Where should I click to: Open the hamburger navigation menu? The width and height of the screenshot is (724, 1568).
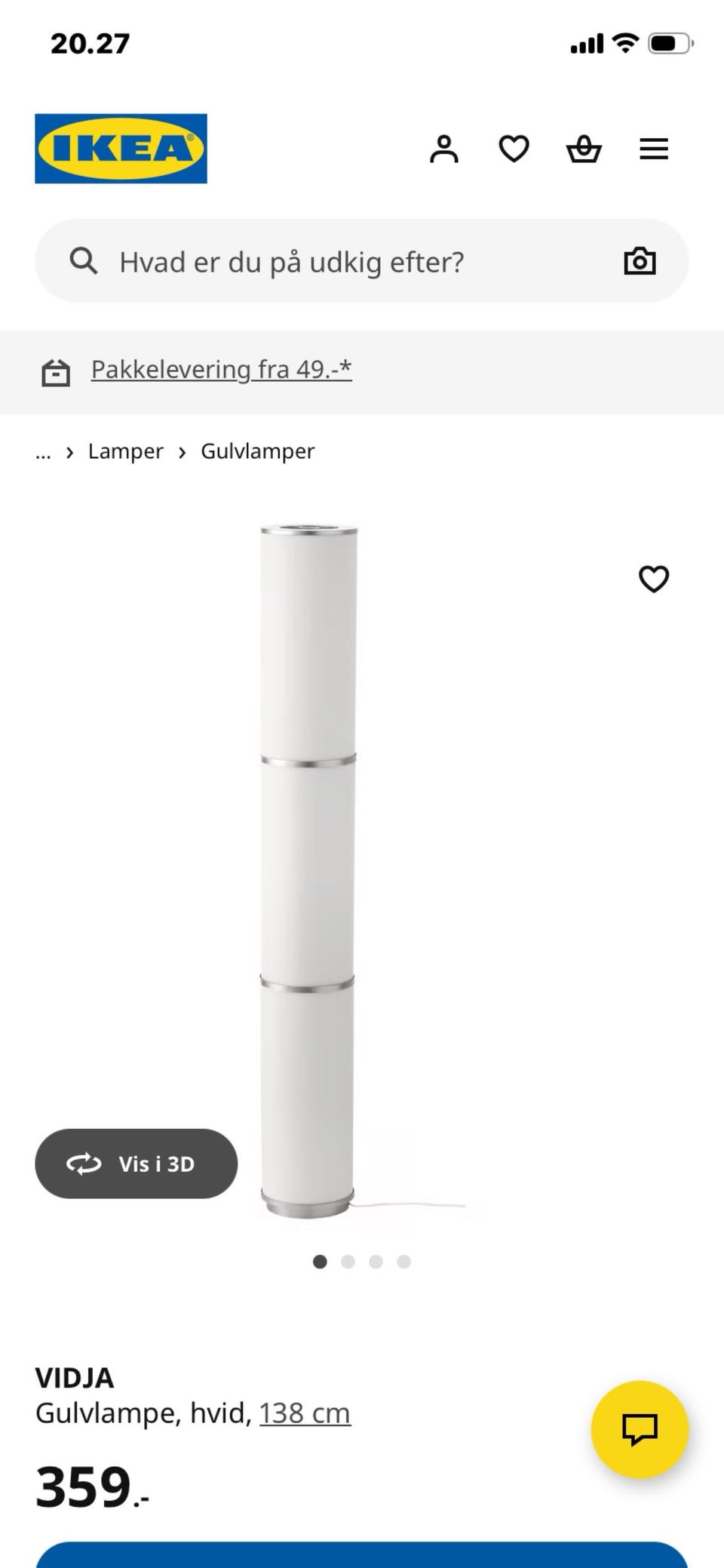point(653,149)
